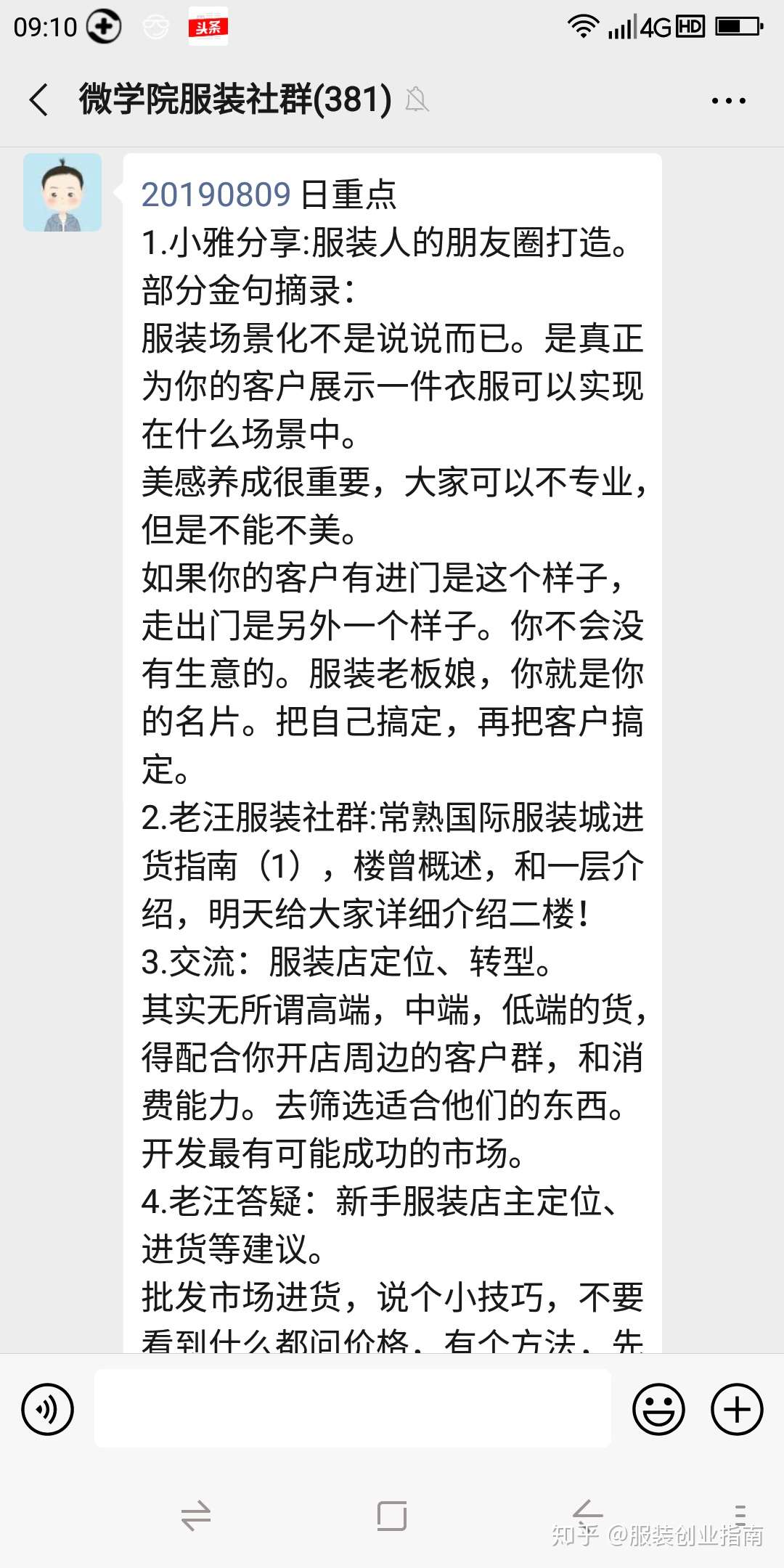784x1568 pixels.
Task: Open the sender's avatar profile
Action: pyautogui.click(x=62, y=192)
